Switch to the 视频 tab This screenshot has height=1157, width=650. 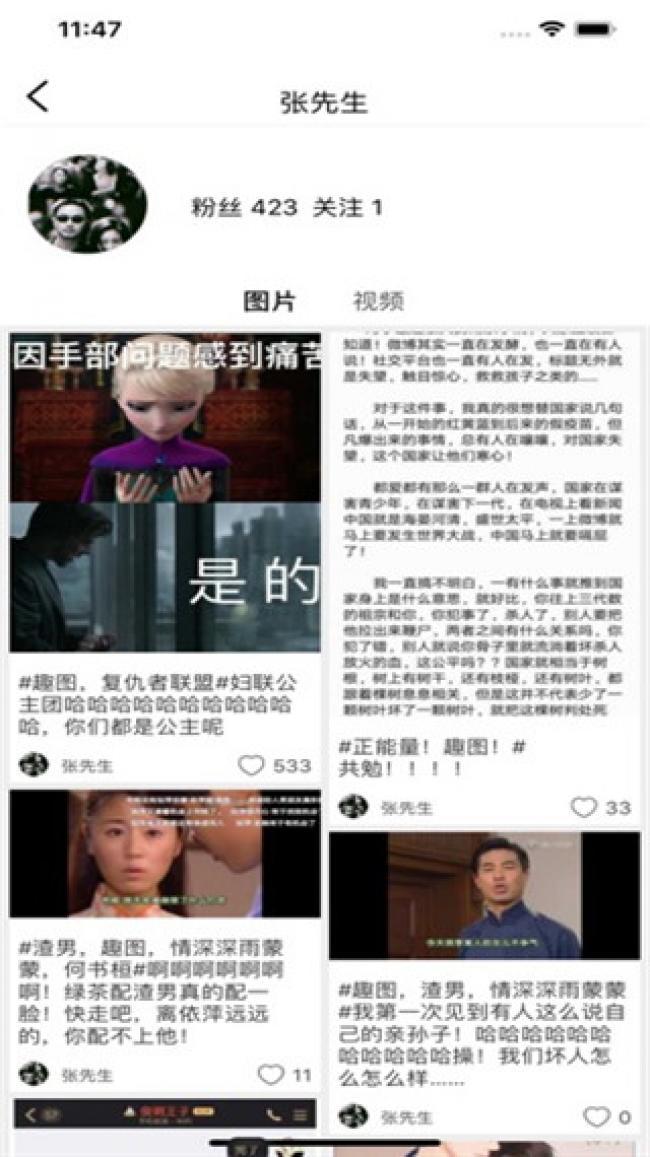[x=378, y=301]
